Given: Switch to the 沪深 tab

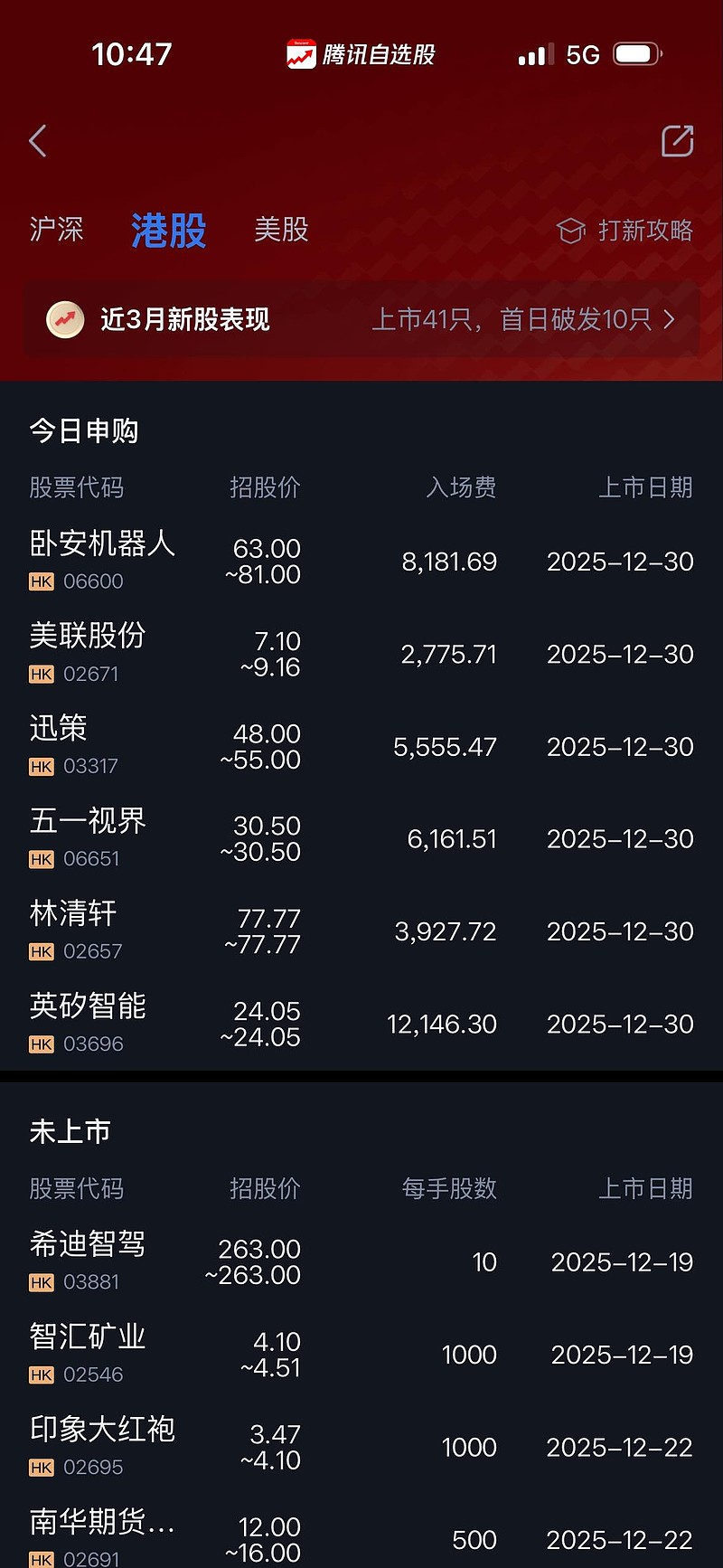Looking at the screenshot, I should (x=56, y=230).
